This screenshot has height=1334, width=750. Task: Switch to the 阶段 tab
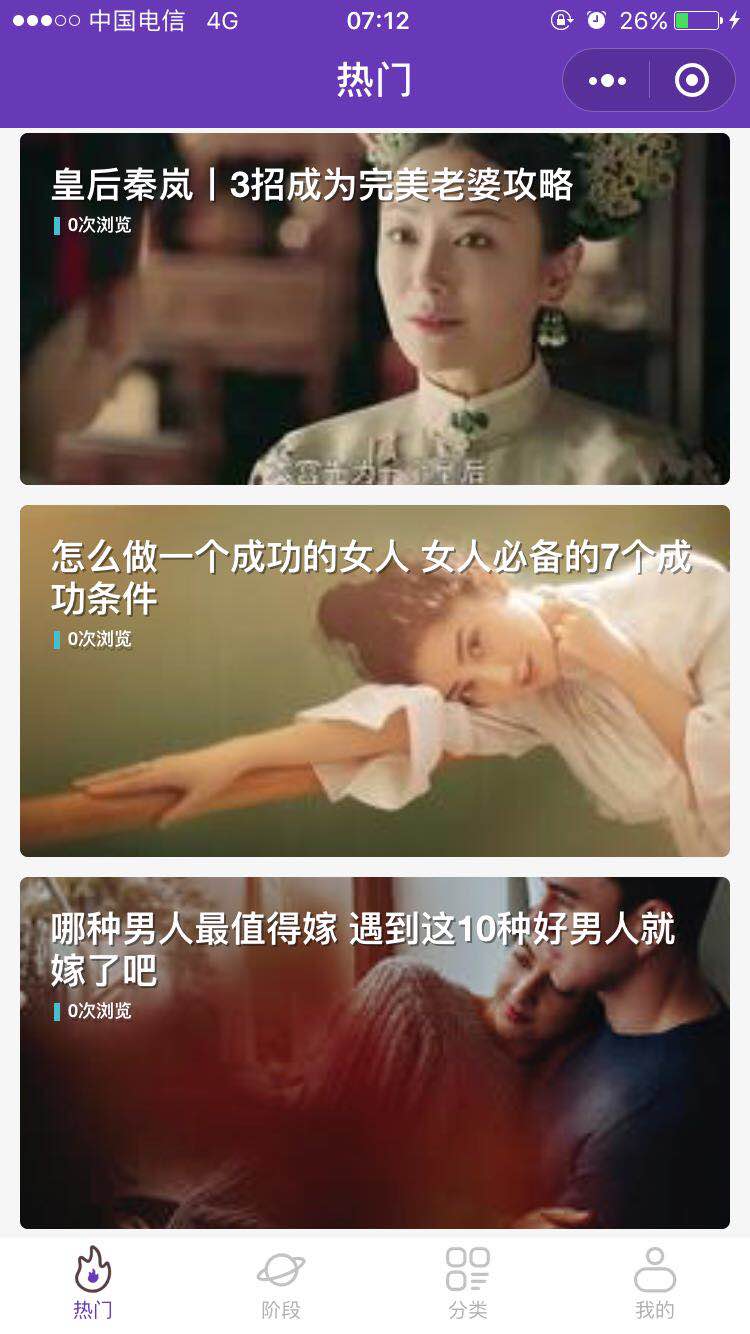tap(281, 1284)
